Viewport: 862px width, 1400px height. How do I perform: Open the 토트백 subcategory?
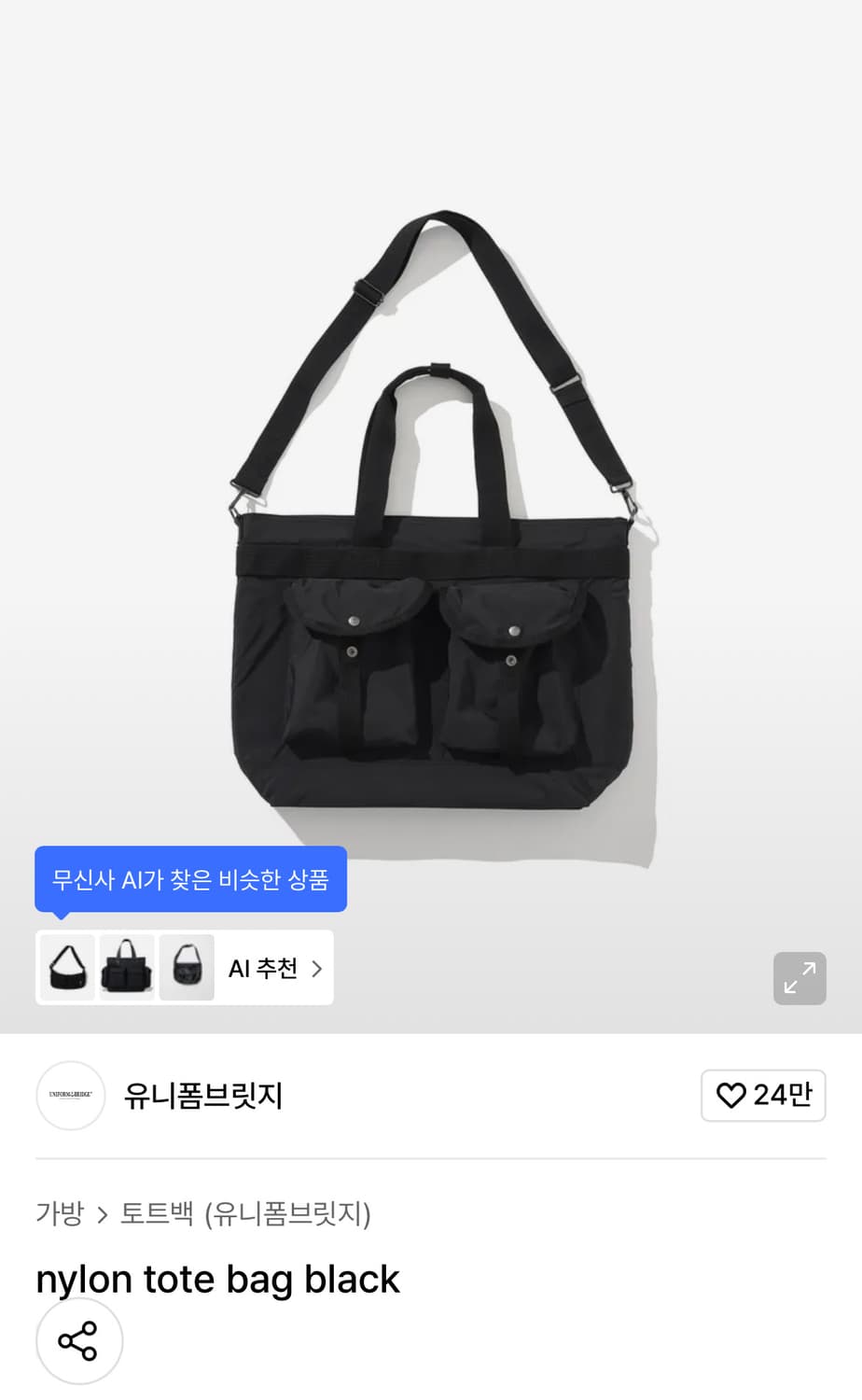157,1214
